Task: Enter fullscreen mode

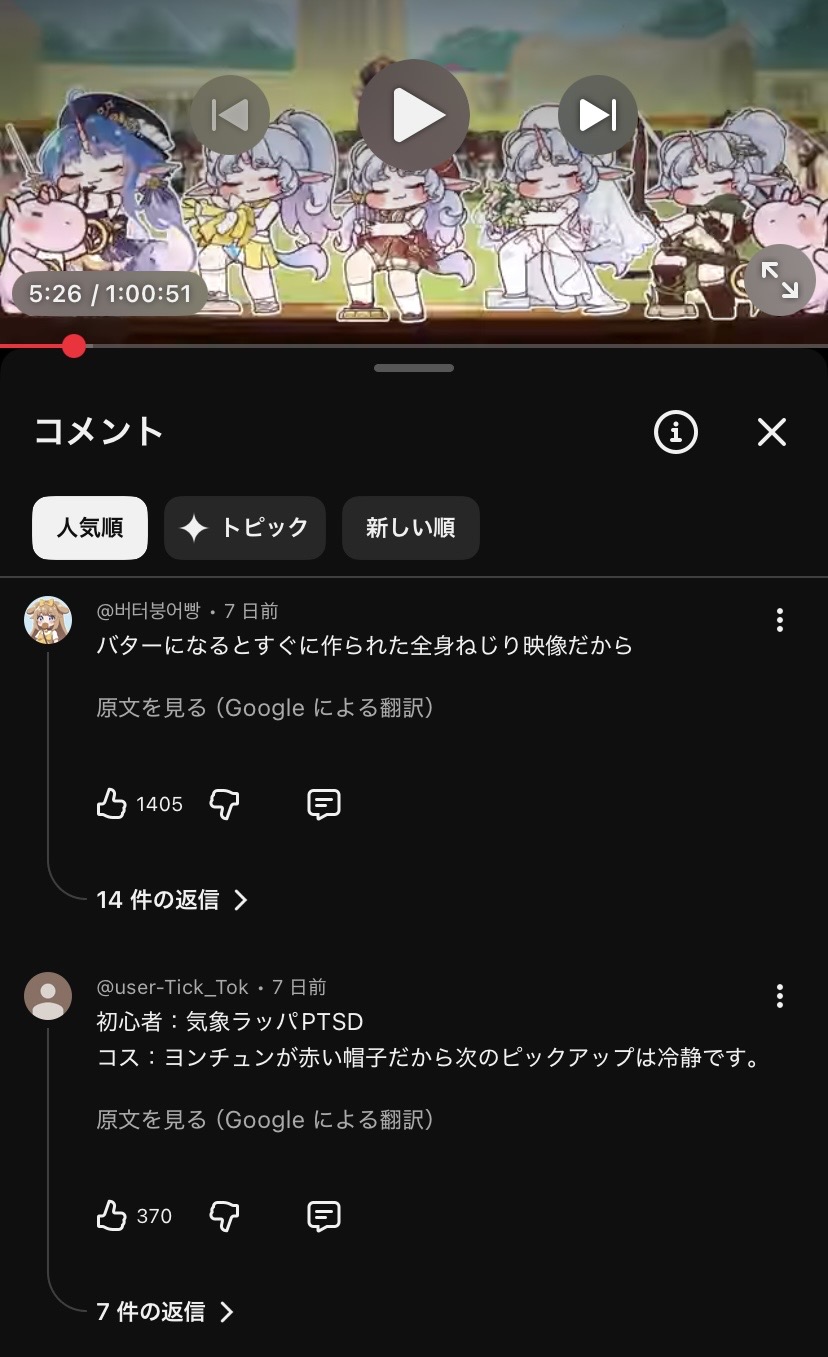Action: click(780, 280)
